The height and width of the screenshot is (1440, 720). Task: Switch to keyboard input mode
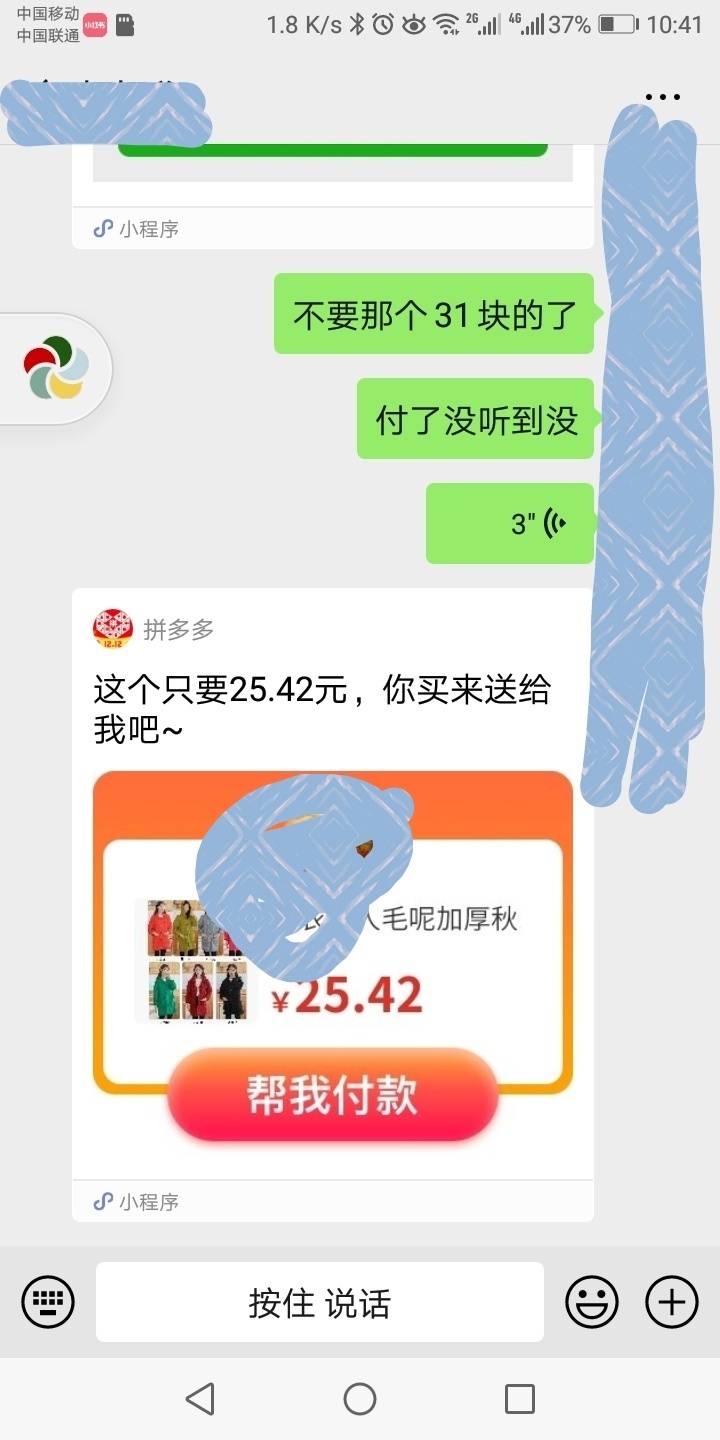(48, 1302)
